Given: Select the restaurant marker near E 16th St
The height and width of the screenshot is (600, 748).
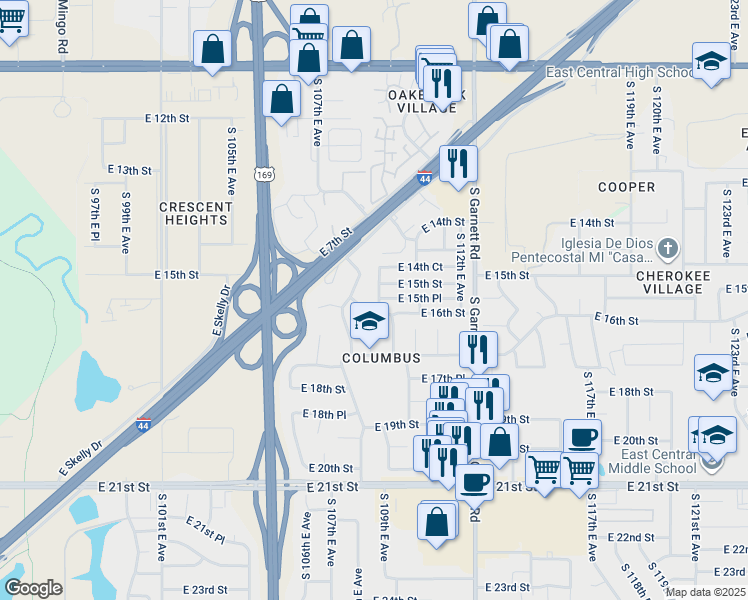Looking at the screenshot, I should click(x=478, y=351).
